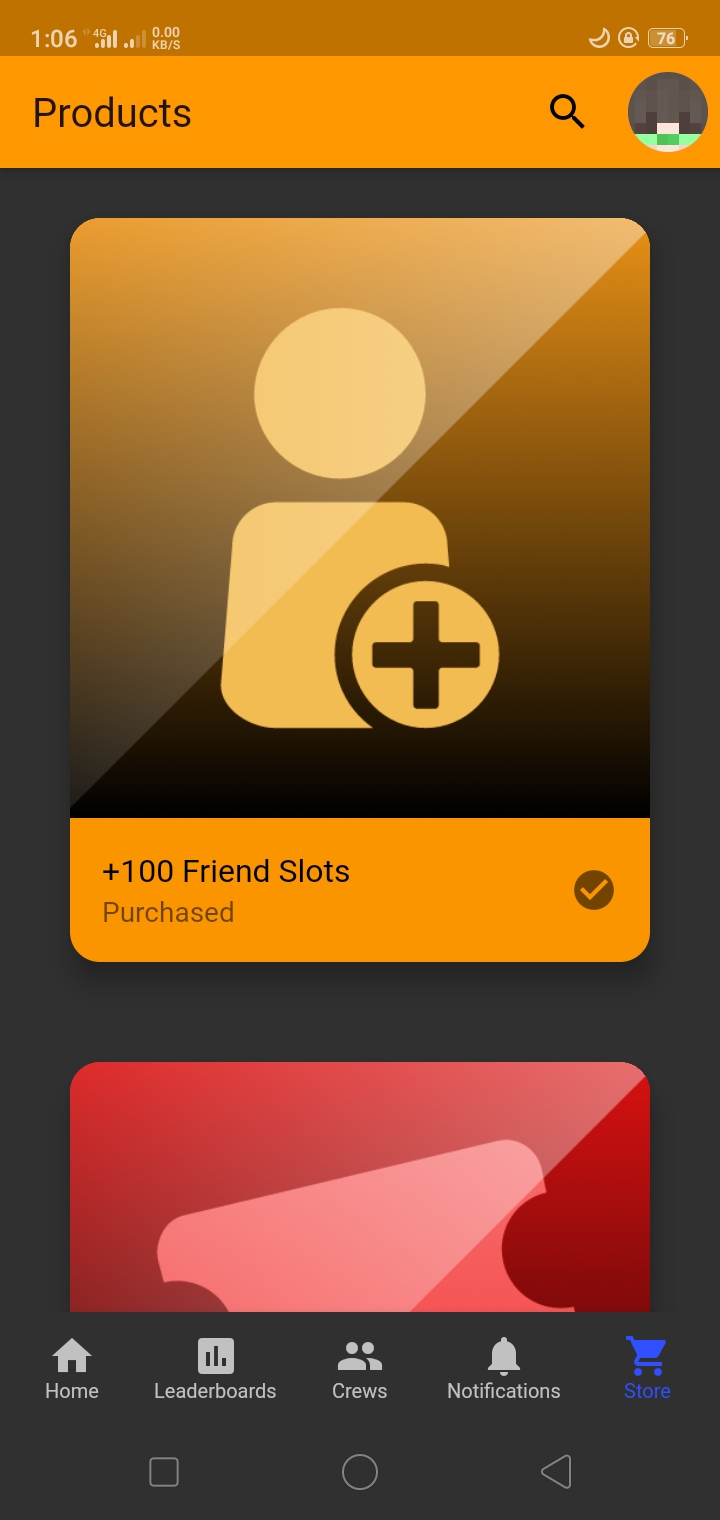
Task: Go to the Home tab
Action: 72,1370
